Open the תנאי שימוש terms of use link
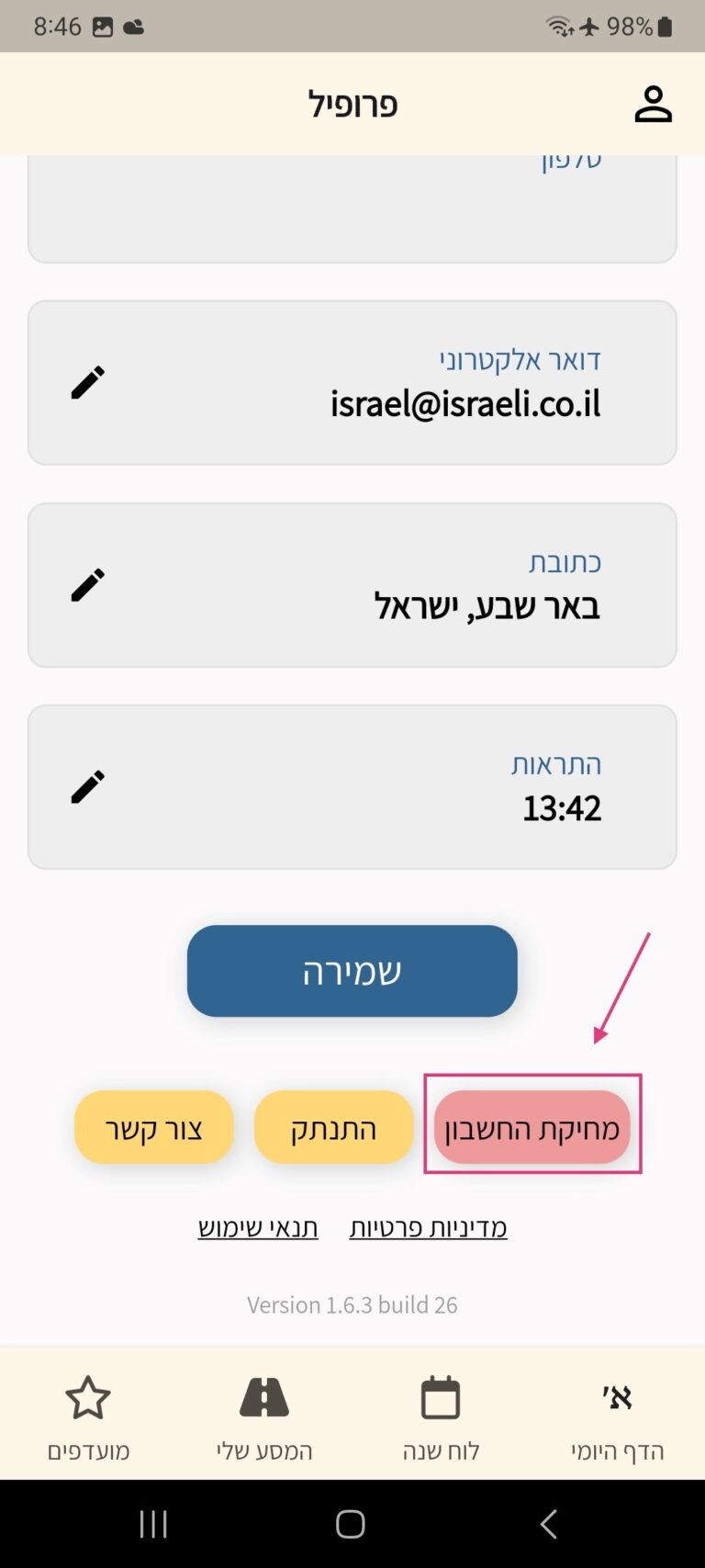 [258, 1227]
